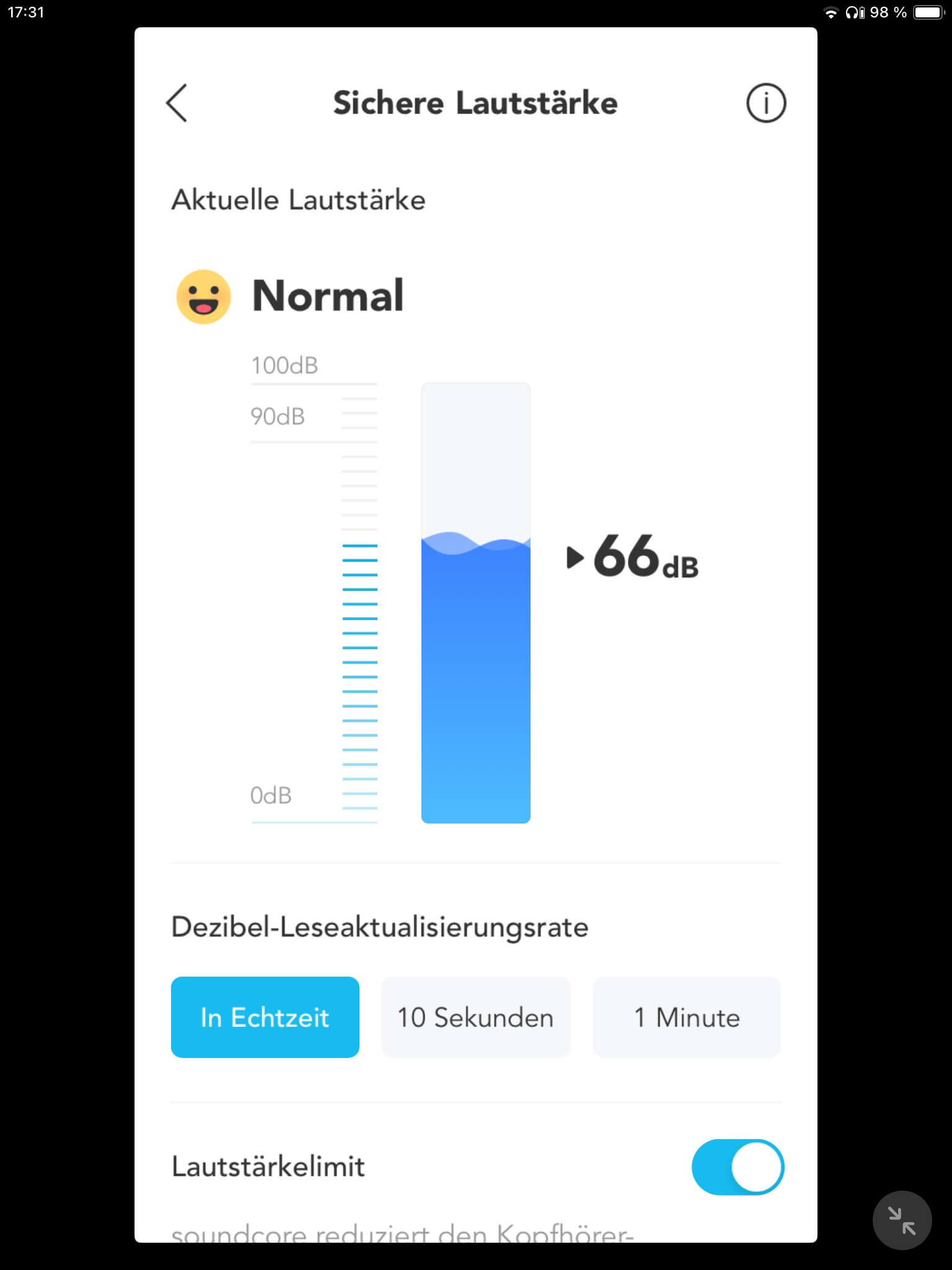The height and width of the screenshot is (1270, 952).
Task: Select 1 Minute refresh rate
Action: pyautogui.click(x=687, y=1017)
